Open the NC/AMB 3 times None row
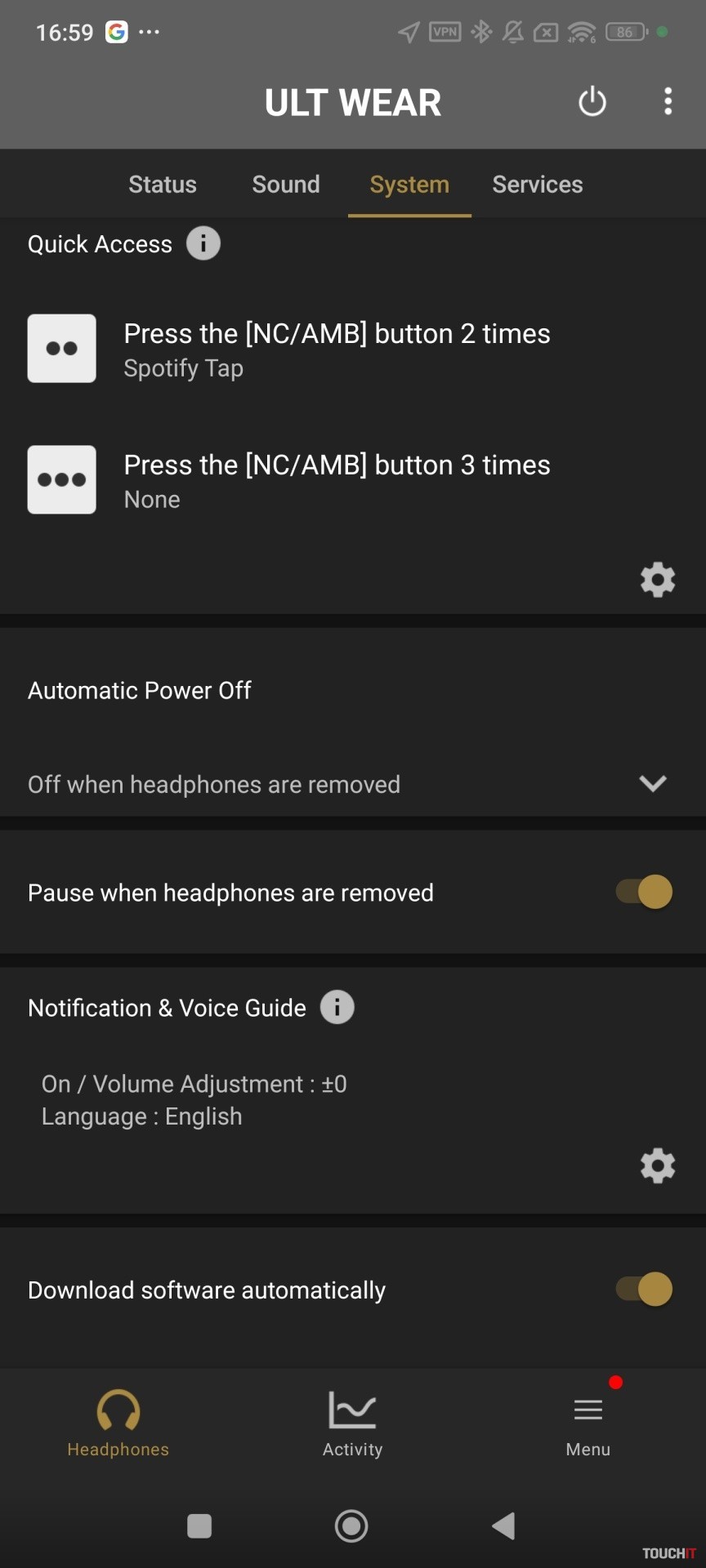 (336, 480)
